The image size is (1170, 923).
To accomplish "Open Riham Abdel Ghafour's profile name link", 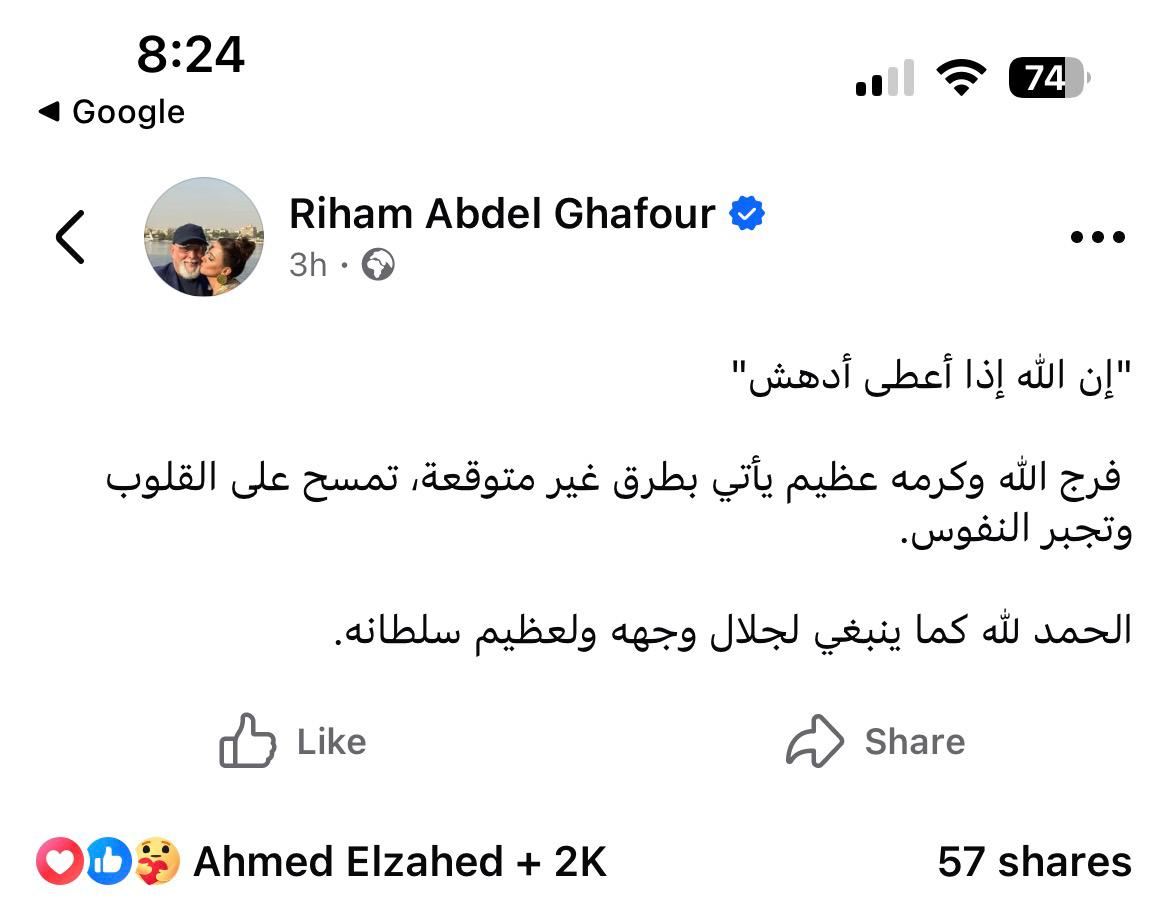I will coord(502,215).
